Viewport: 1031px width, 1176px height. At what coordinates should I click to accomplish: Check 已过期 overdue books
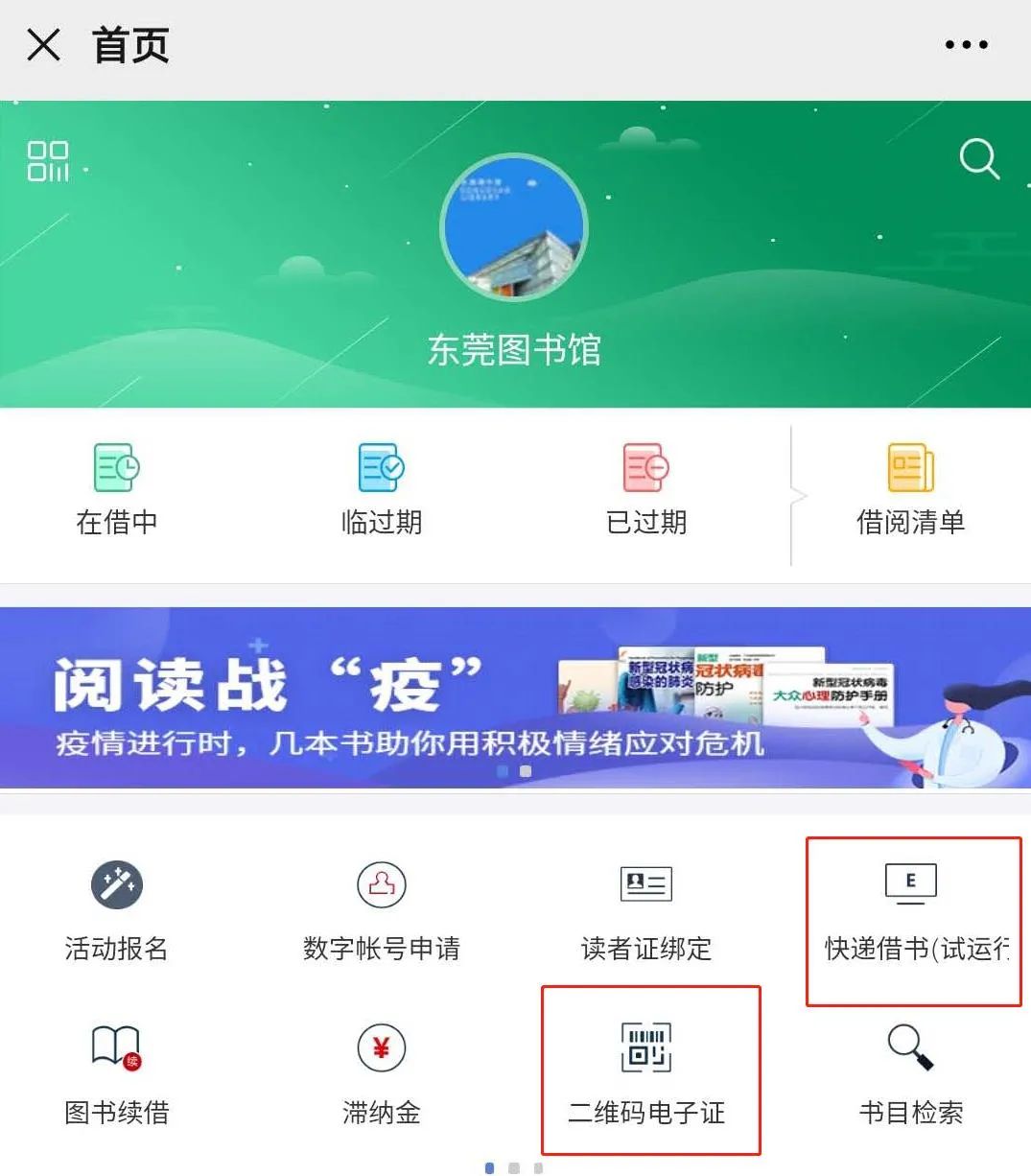pos(646,489)
